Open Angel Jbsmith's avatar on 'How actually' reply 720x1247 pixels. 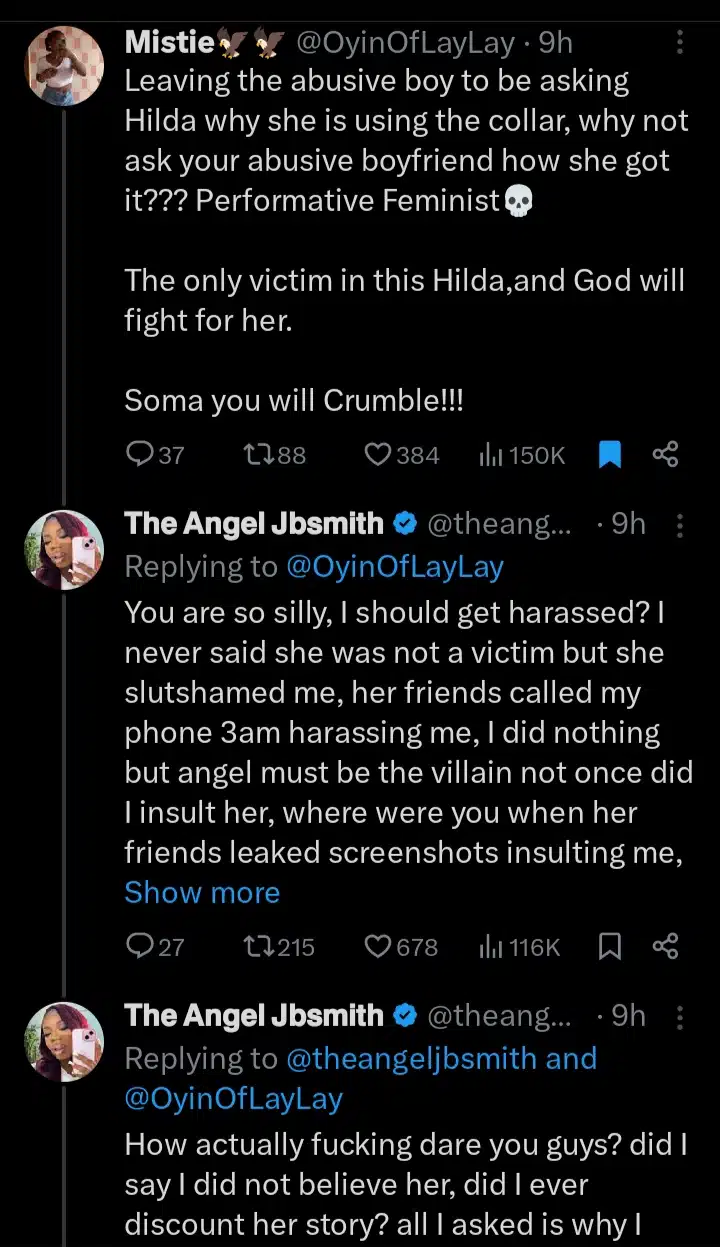click(x=64, y=1041)
